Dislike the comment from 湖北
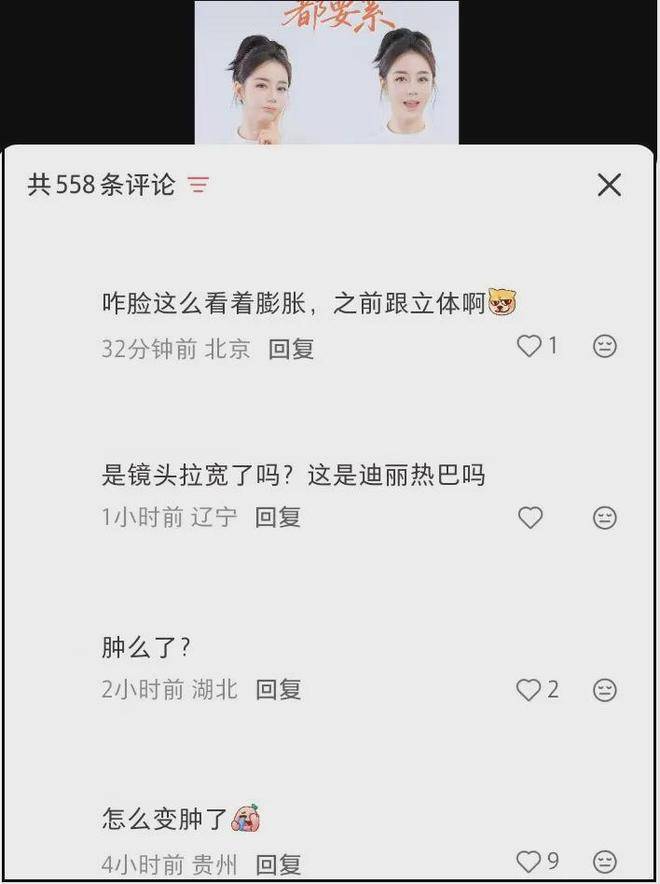660x884 pixels. click(605, 690)
